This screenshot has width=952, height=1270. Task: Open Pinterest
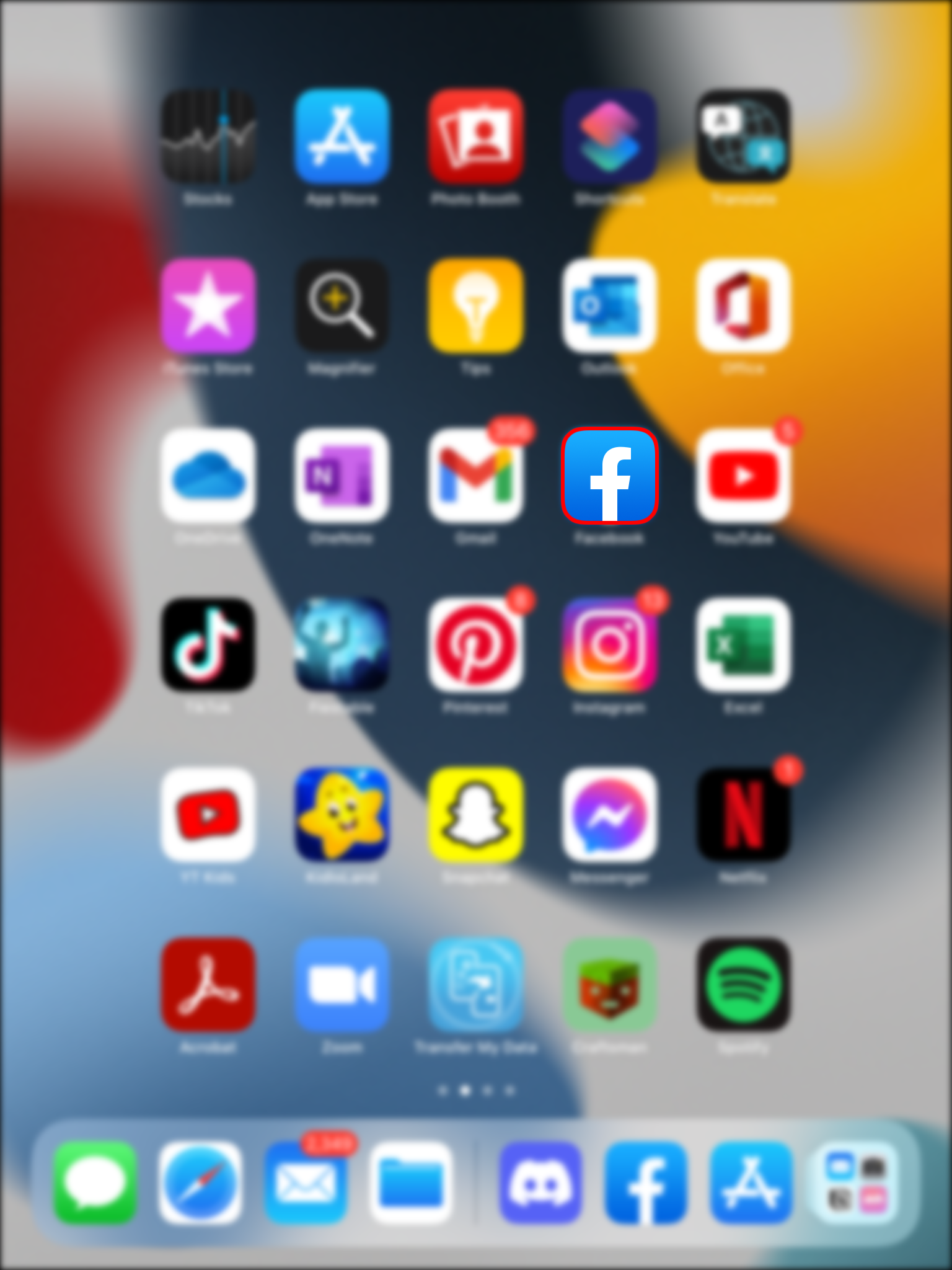point(475,645)
